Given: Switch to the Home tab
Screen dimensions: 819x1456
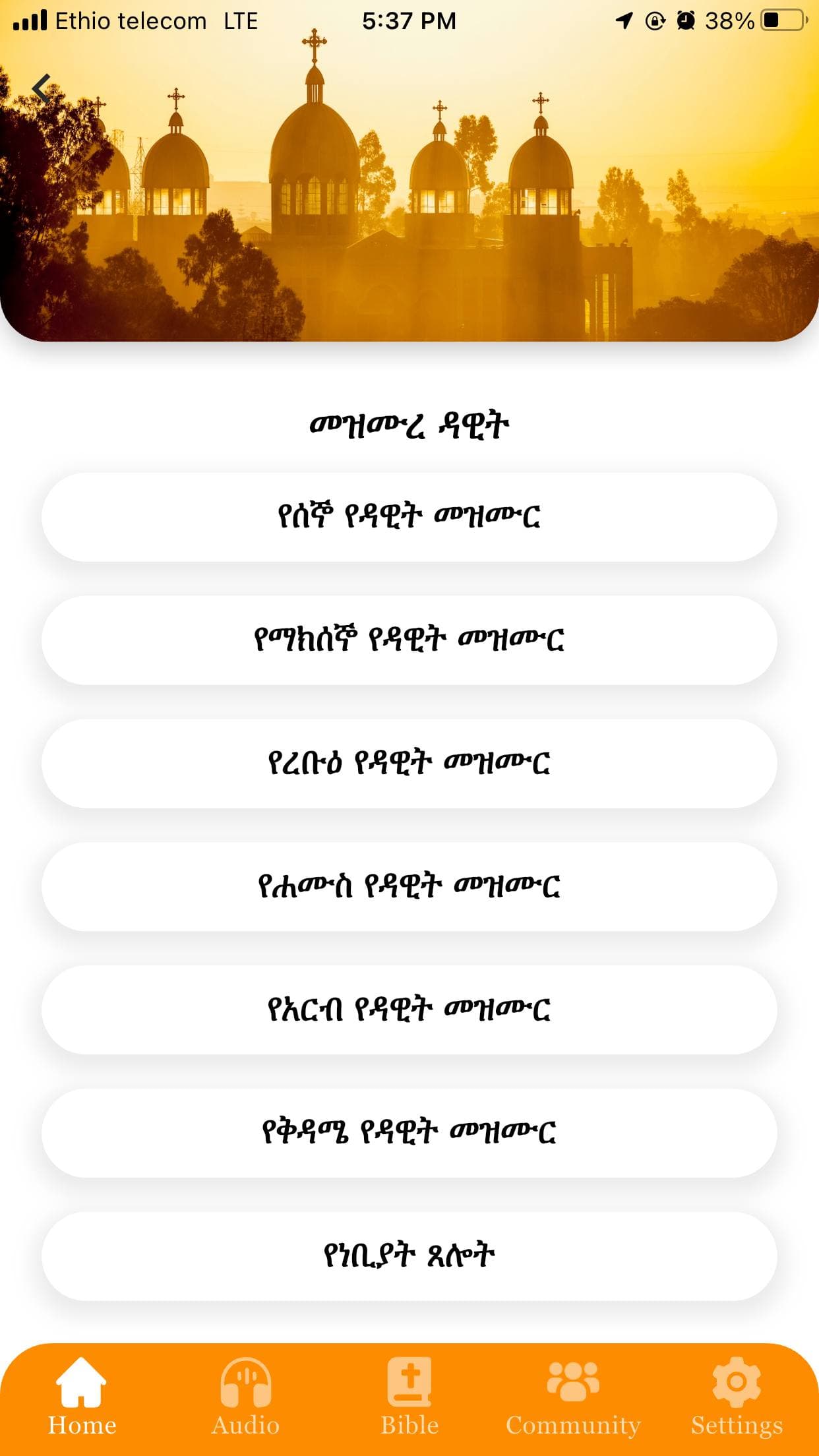Looking at the screenshot, I should coord(82,1397).
